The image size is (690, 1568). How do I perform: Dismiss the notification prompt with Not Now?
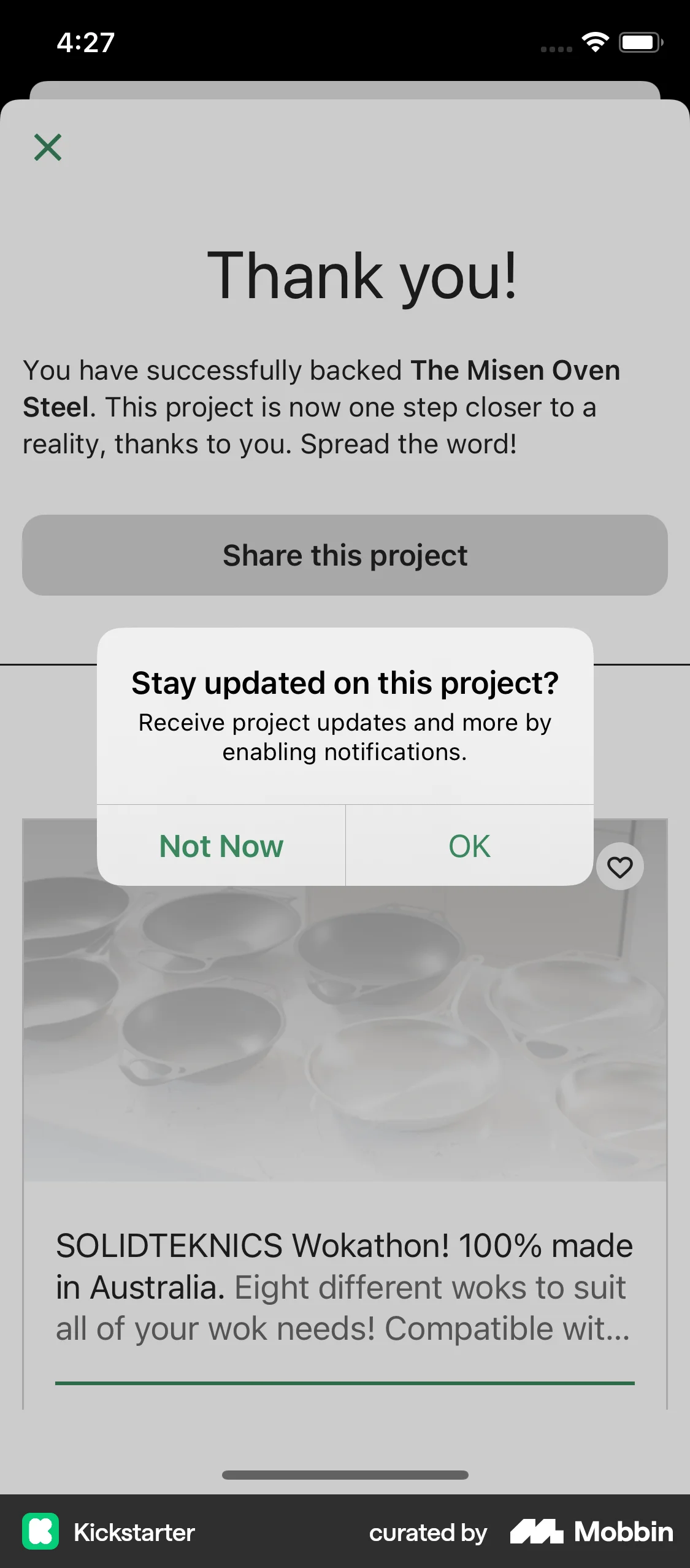tap(221, 845)
